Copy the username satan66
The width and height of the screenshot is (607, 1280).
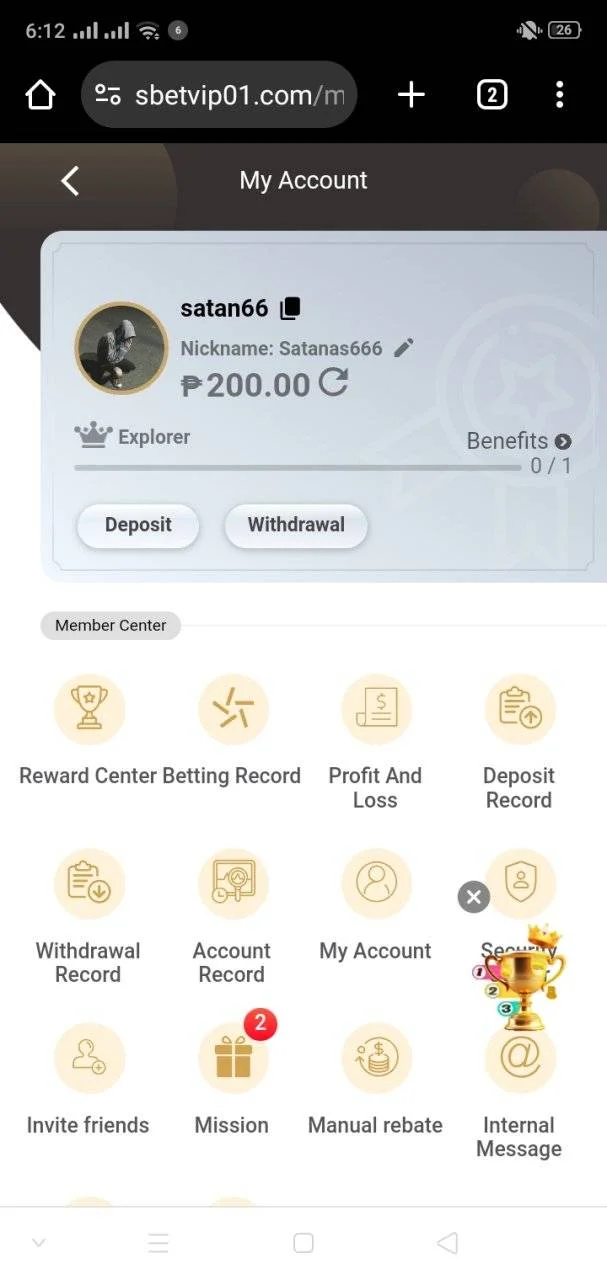pos(290,309)
